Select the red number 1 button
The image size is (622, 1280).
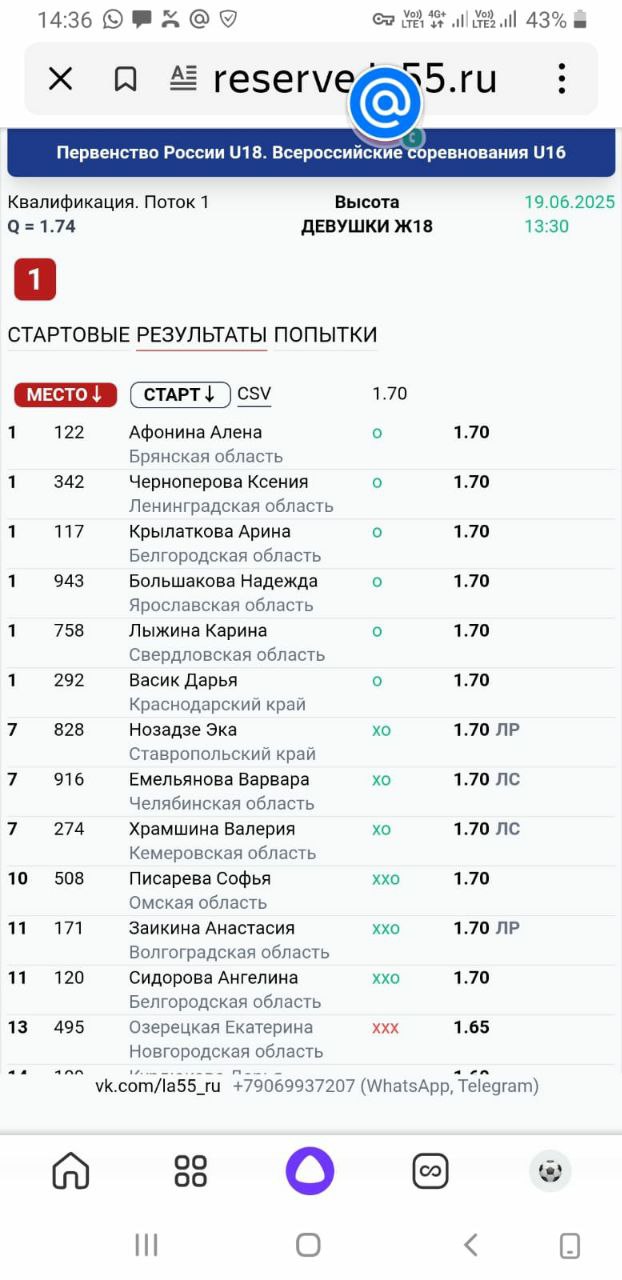coord(35,280)
